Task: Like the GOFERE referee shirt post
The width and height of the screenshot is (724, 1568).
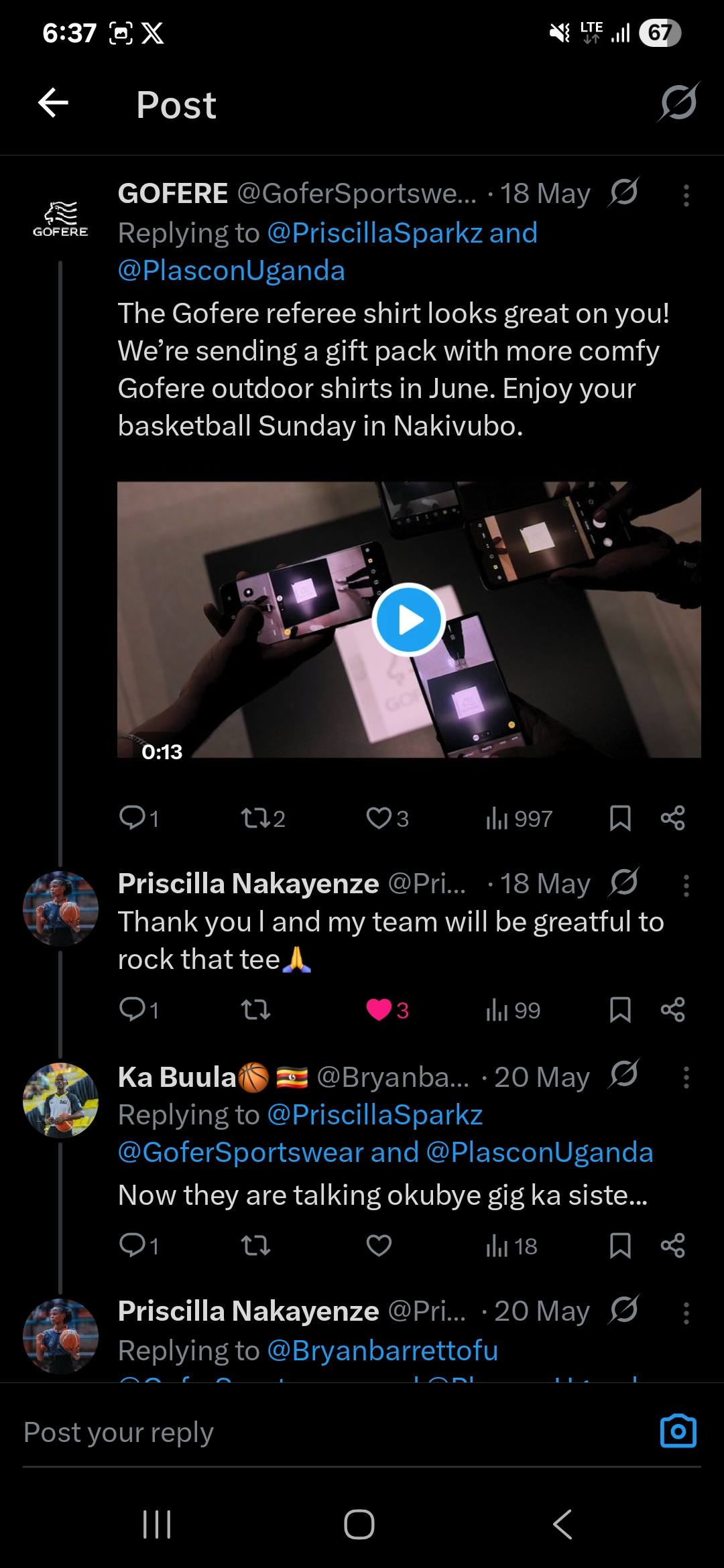Action: (x=386, y=818)
